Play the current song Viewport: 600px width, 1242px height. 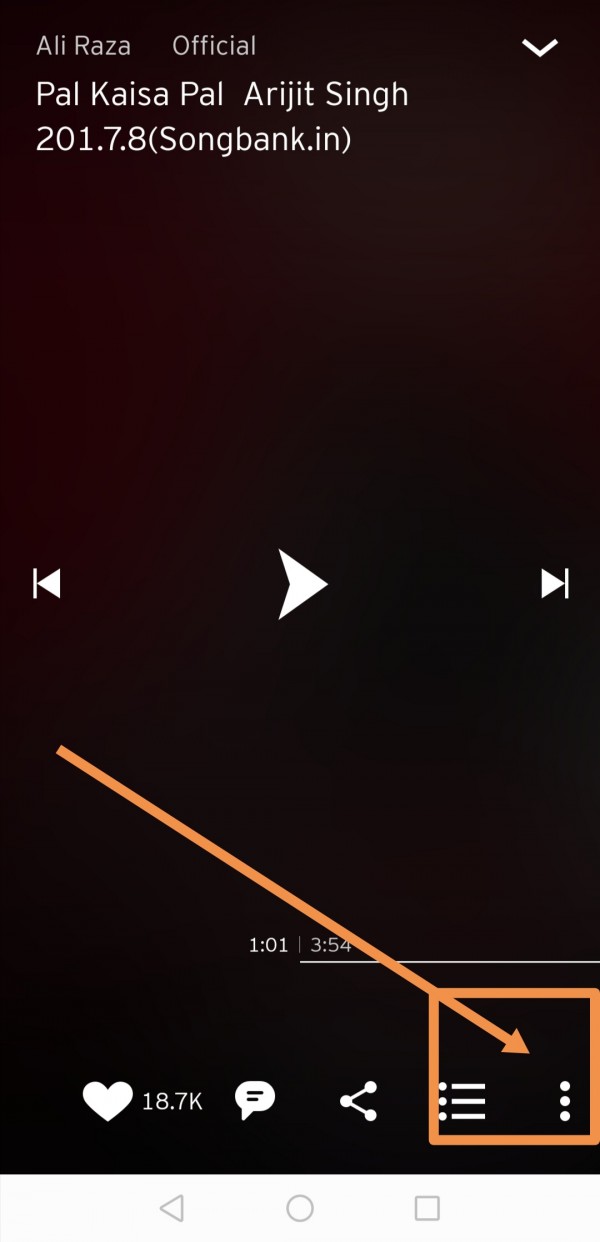coord(302,584)
